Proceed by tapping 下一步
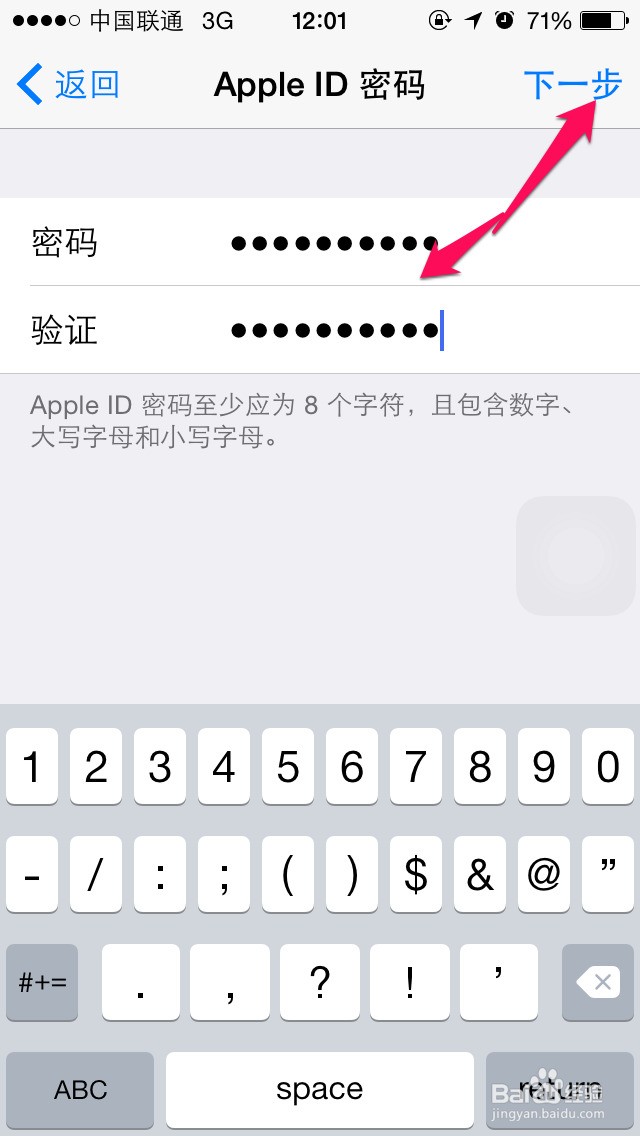This screenshot has width=640, height=1136. point(572,85)
